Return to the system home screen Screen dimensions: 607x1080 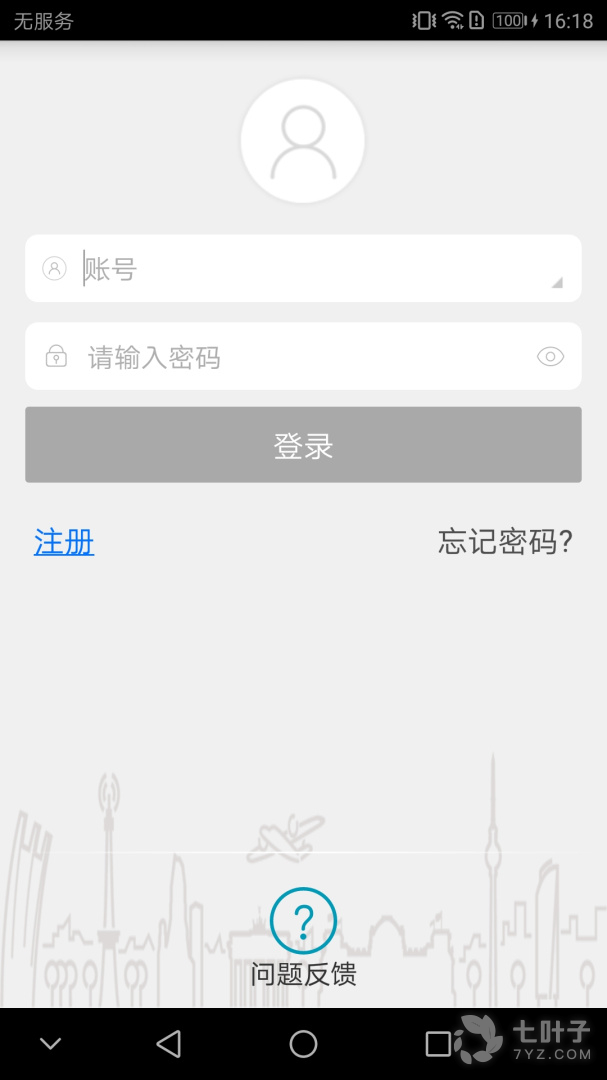[303, 1044]
